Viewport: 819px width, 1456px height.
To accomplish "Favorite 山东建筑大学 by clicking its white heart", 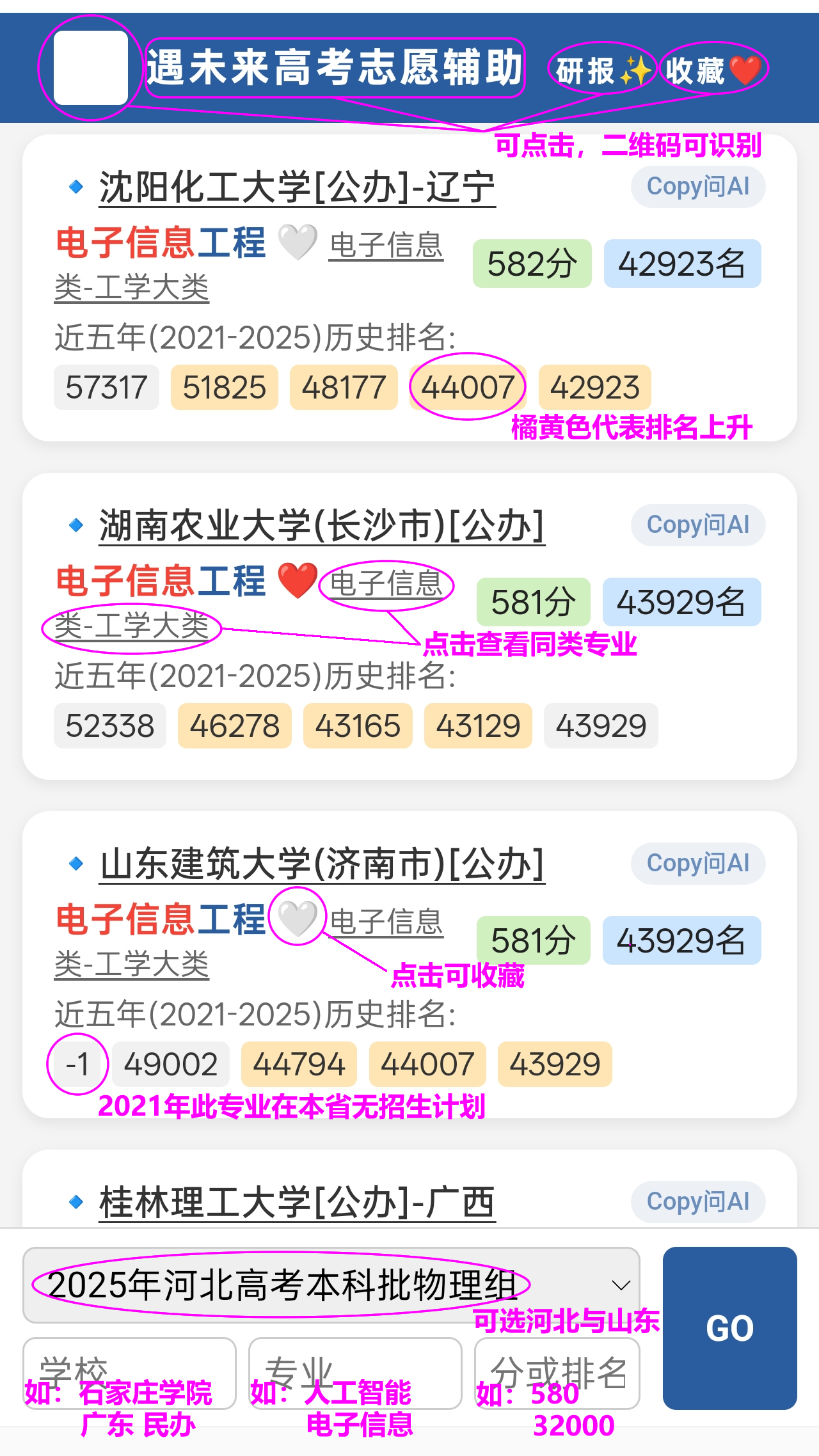I will 298,919.
